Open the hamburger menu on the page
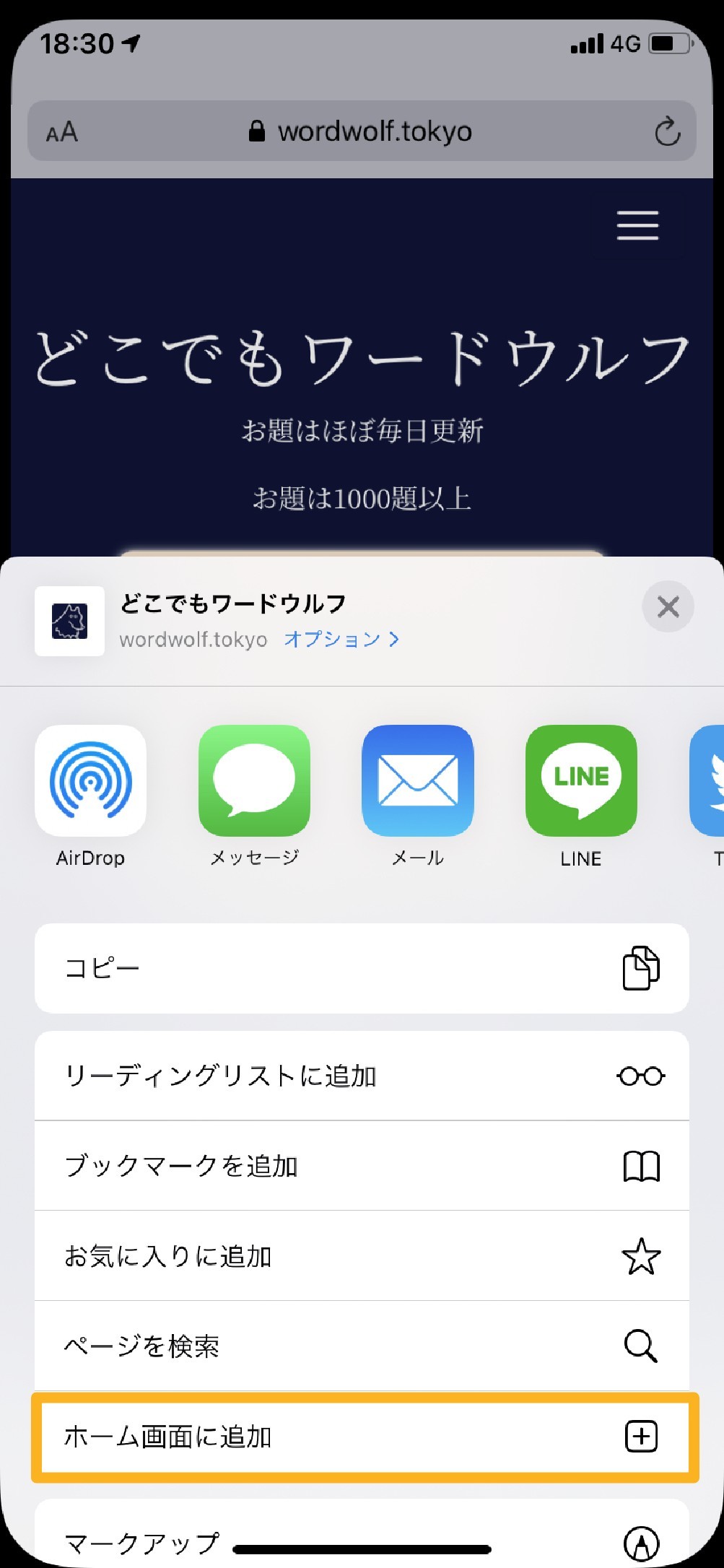 tap(637, 225)
